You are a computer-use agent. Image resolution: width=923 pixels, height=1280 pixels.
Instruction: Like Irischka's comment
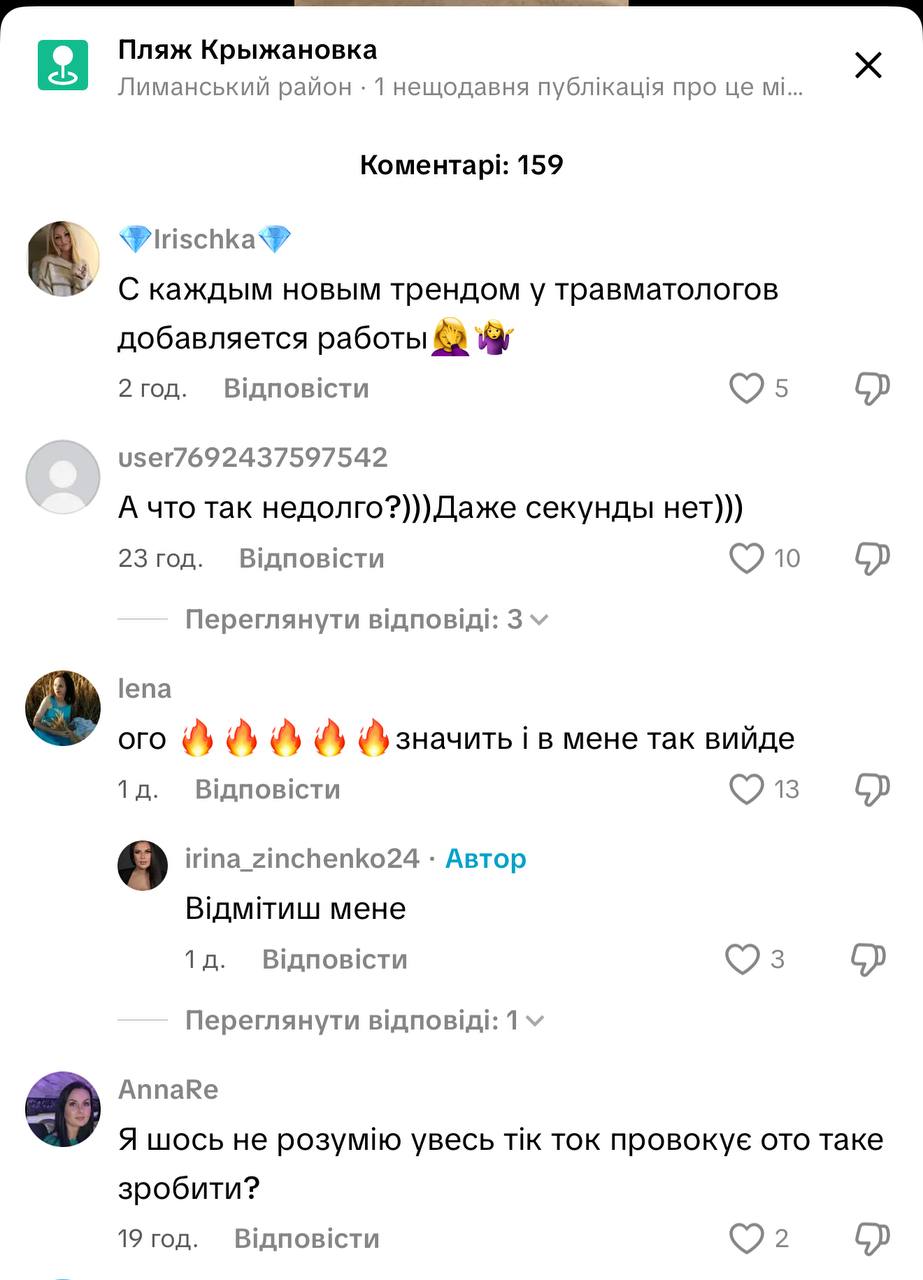(x=746, y=388)
